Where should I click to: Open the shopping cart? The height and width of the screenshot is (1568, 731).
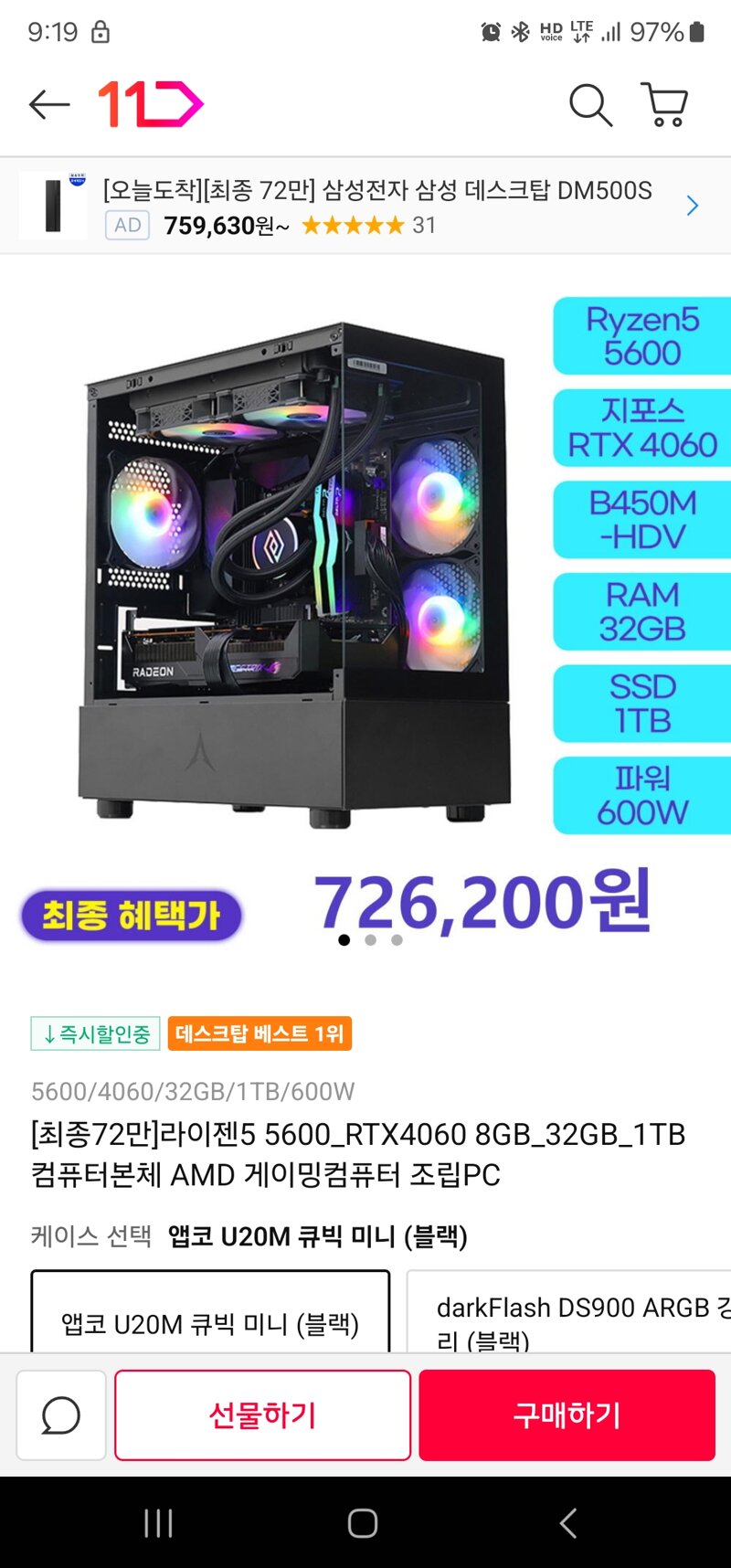coord(664,105)
